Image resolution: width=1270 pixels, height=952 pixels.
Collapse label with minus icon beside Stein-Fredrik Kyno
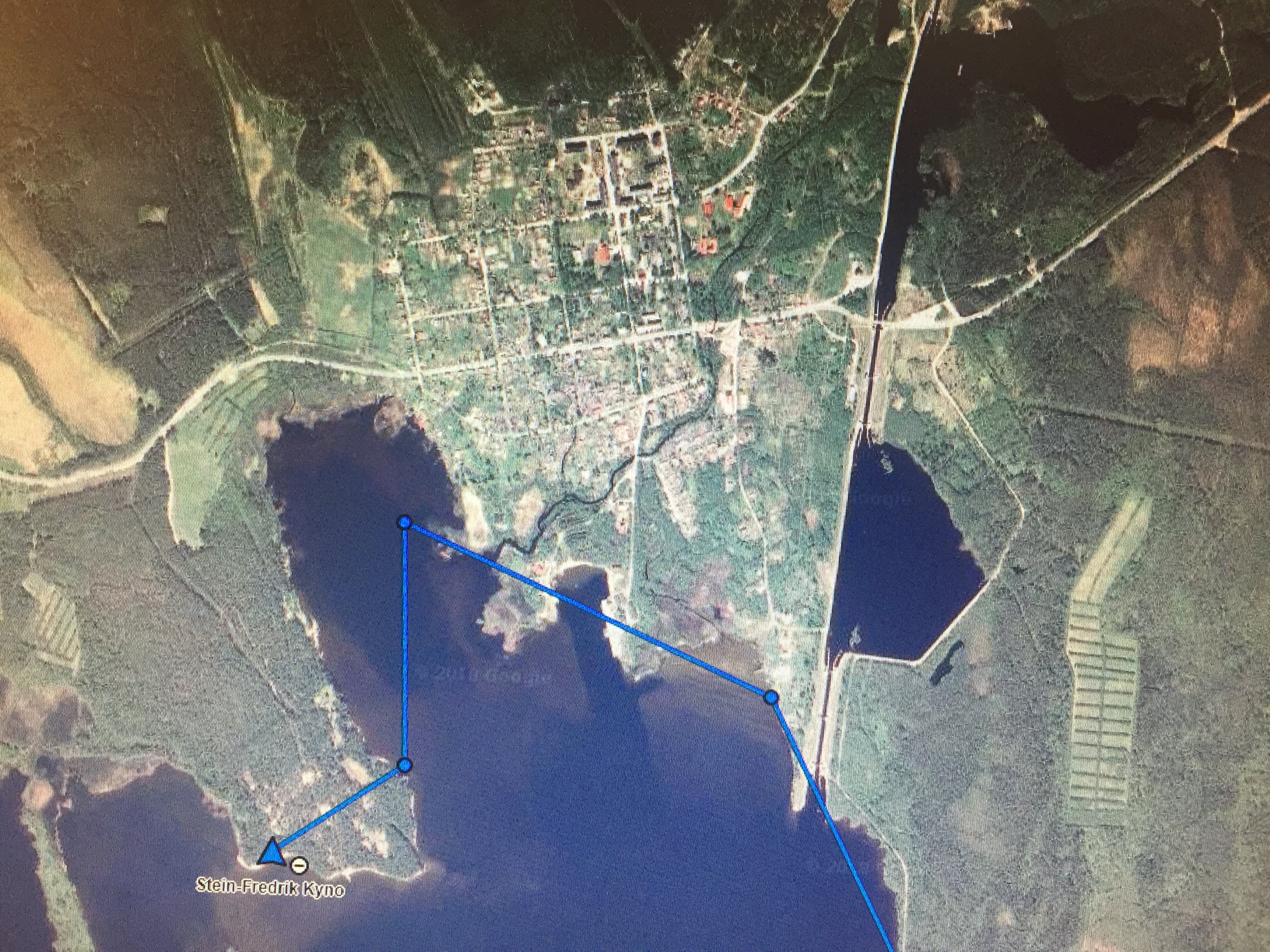pos(299,864)
